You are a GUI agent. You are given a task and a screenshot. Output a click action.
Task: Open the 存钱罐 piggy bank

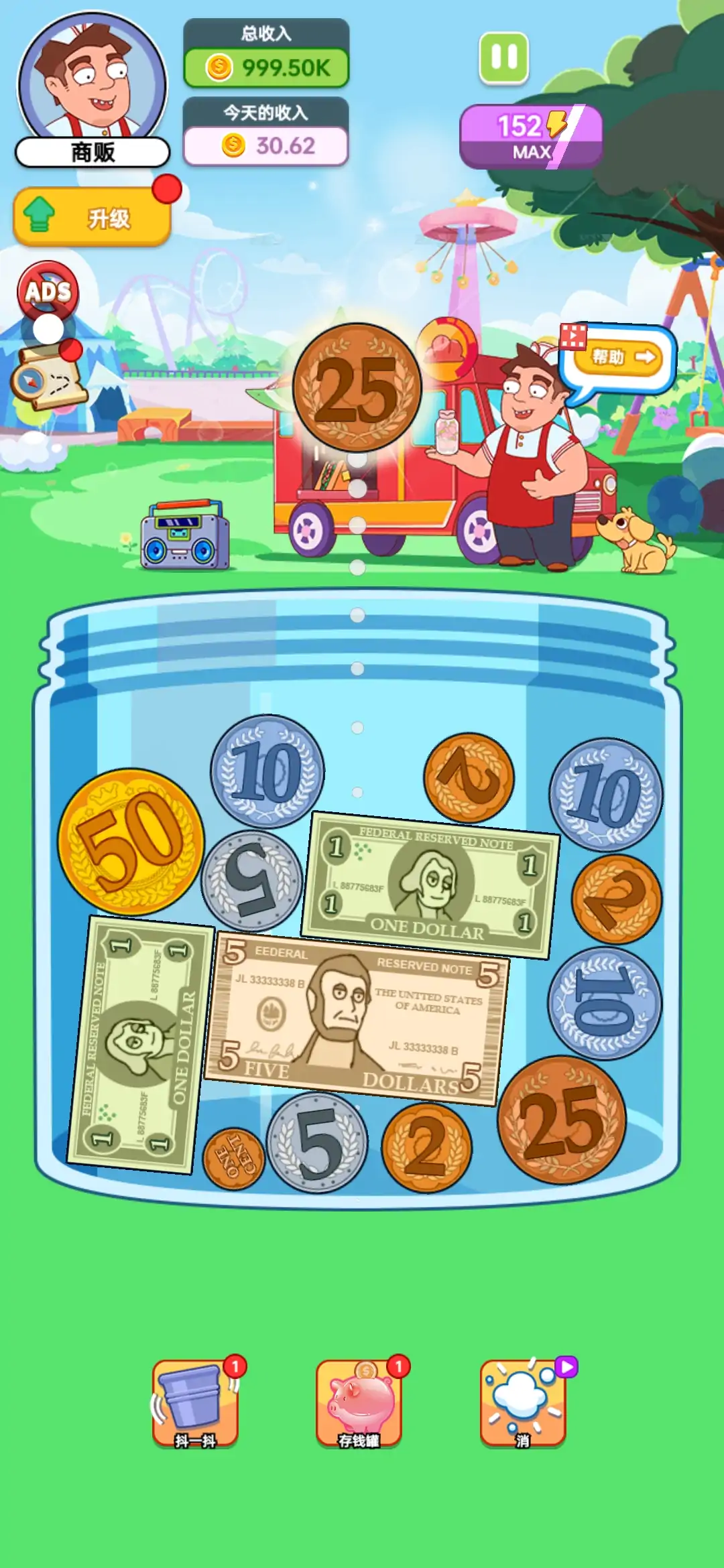click(x=359, y=1403)
